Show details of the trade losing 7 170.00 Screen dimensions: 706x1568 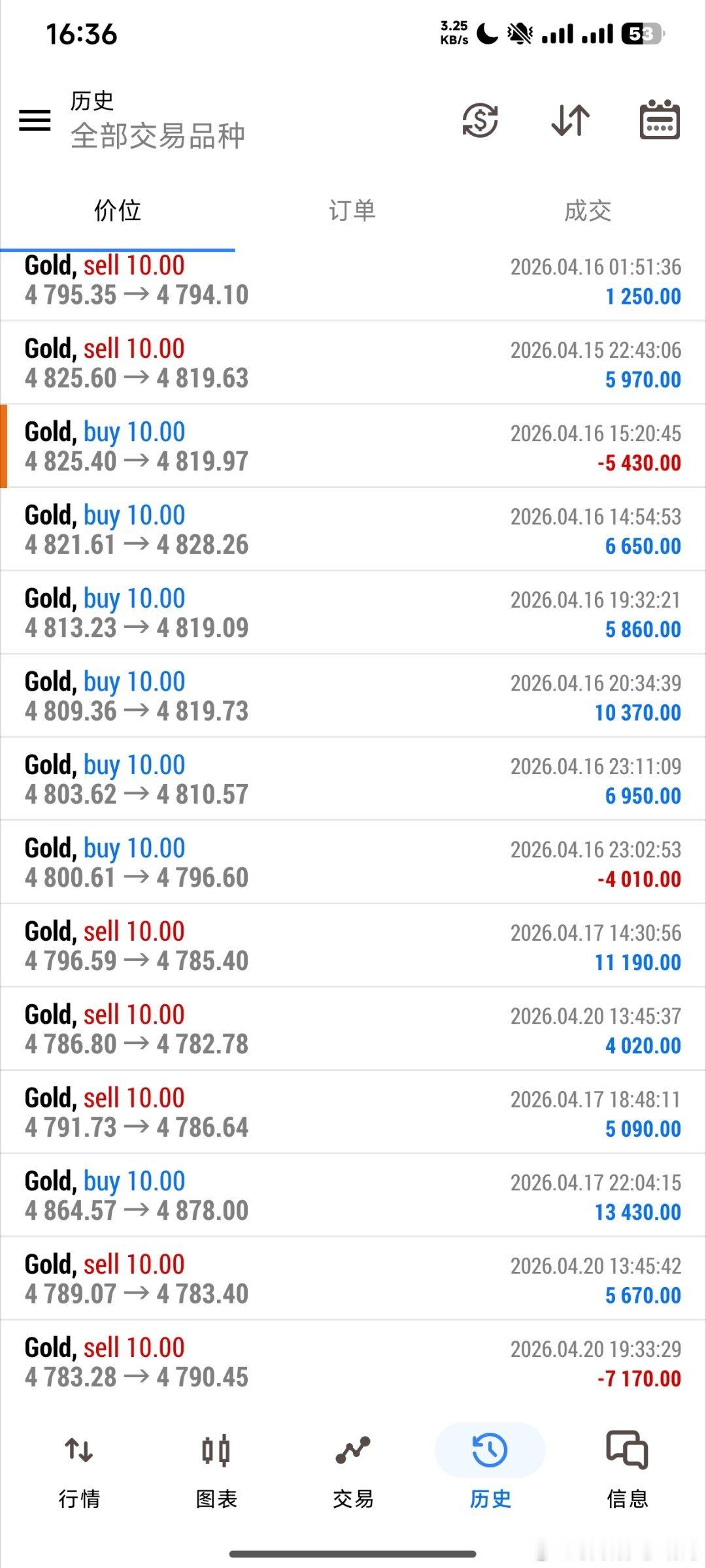point(353,1362)
